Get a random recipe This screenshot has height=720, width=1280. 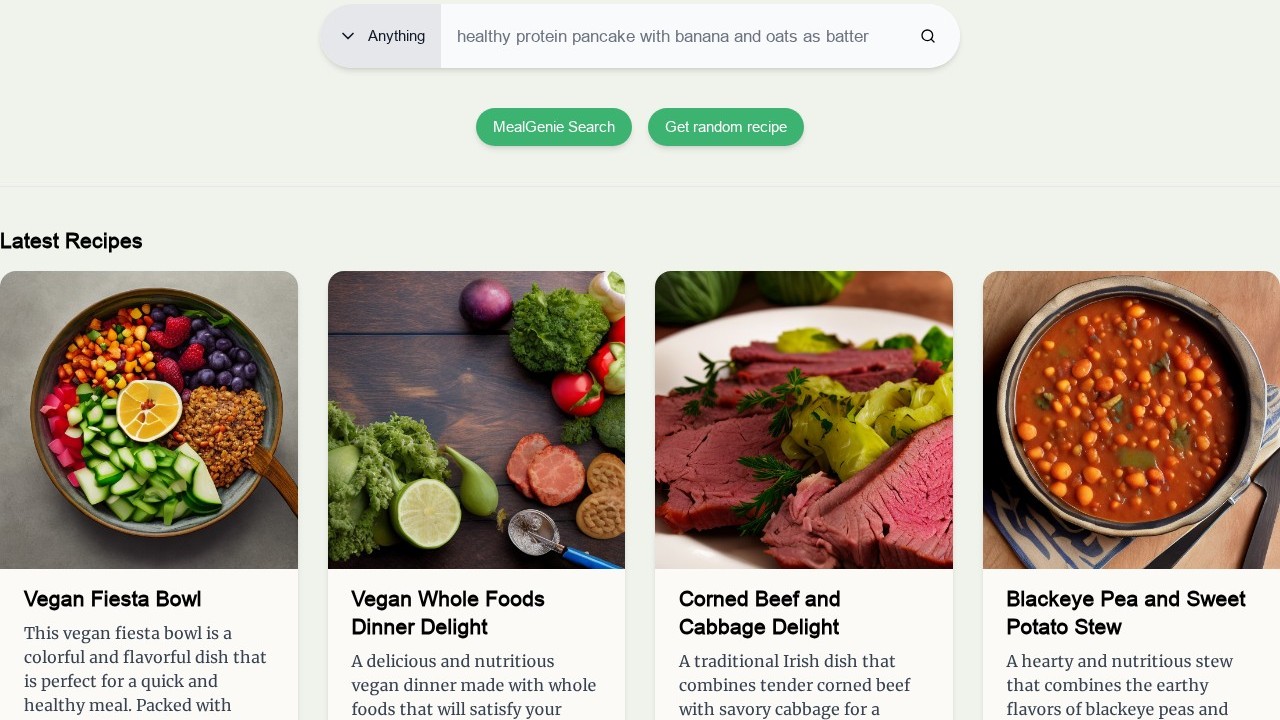[725, 127]
